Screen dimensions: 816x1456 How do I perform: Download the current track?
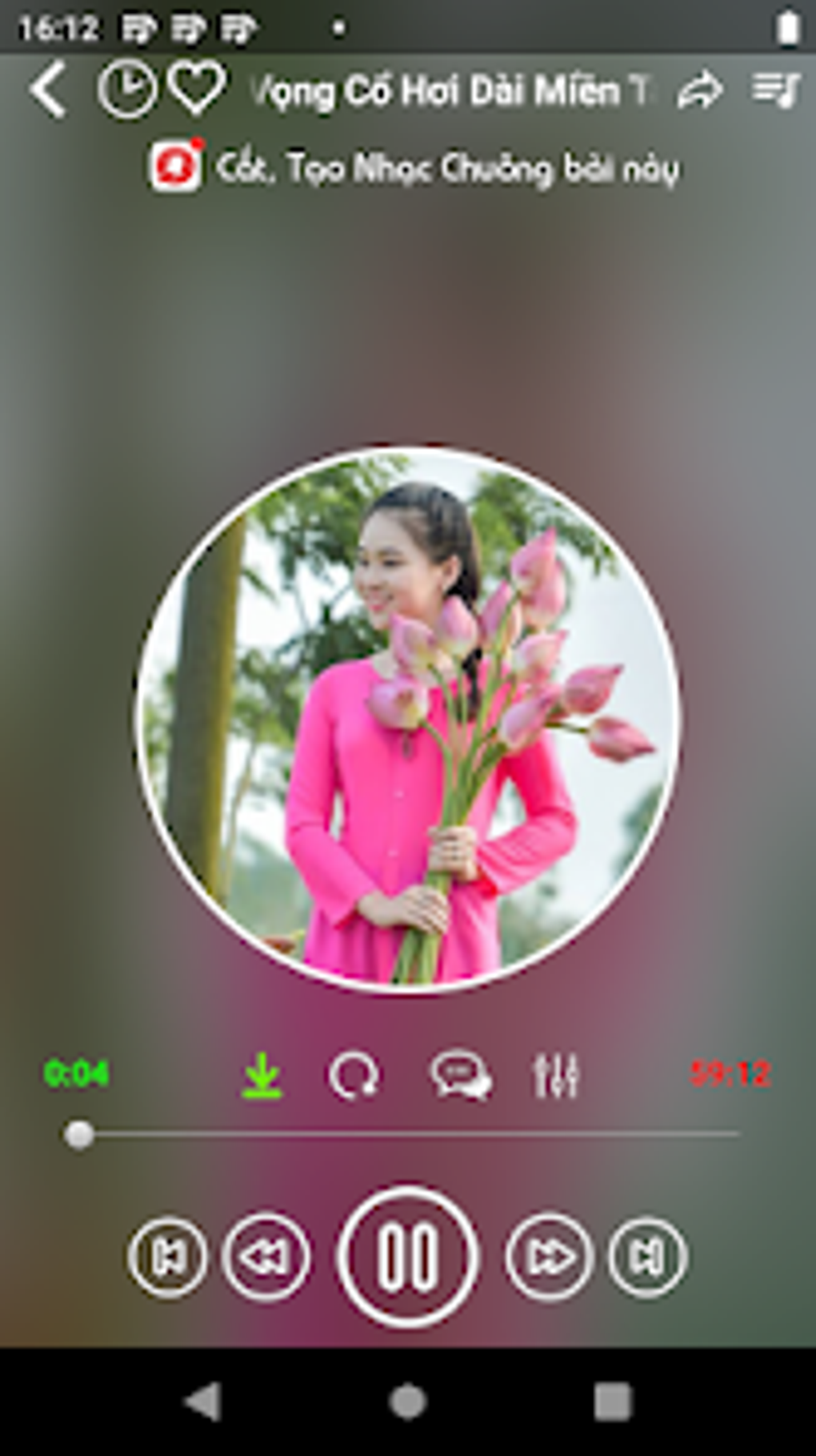(x=262, y=1074)
